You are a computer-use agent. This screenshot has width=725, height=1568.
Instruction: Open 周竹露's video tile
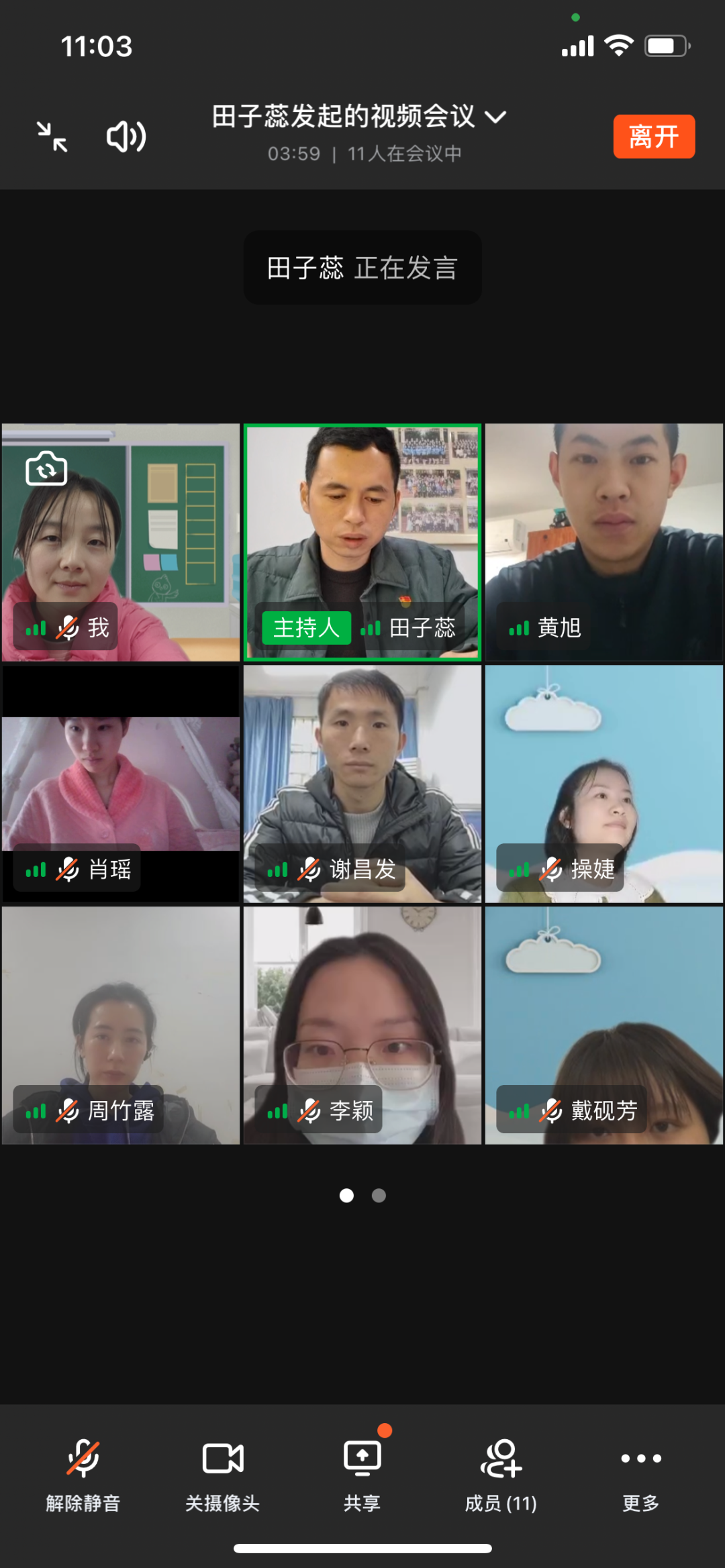point(121,1025)
